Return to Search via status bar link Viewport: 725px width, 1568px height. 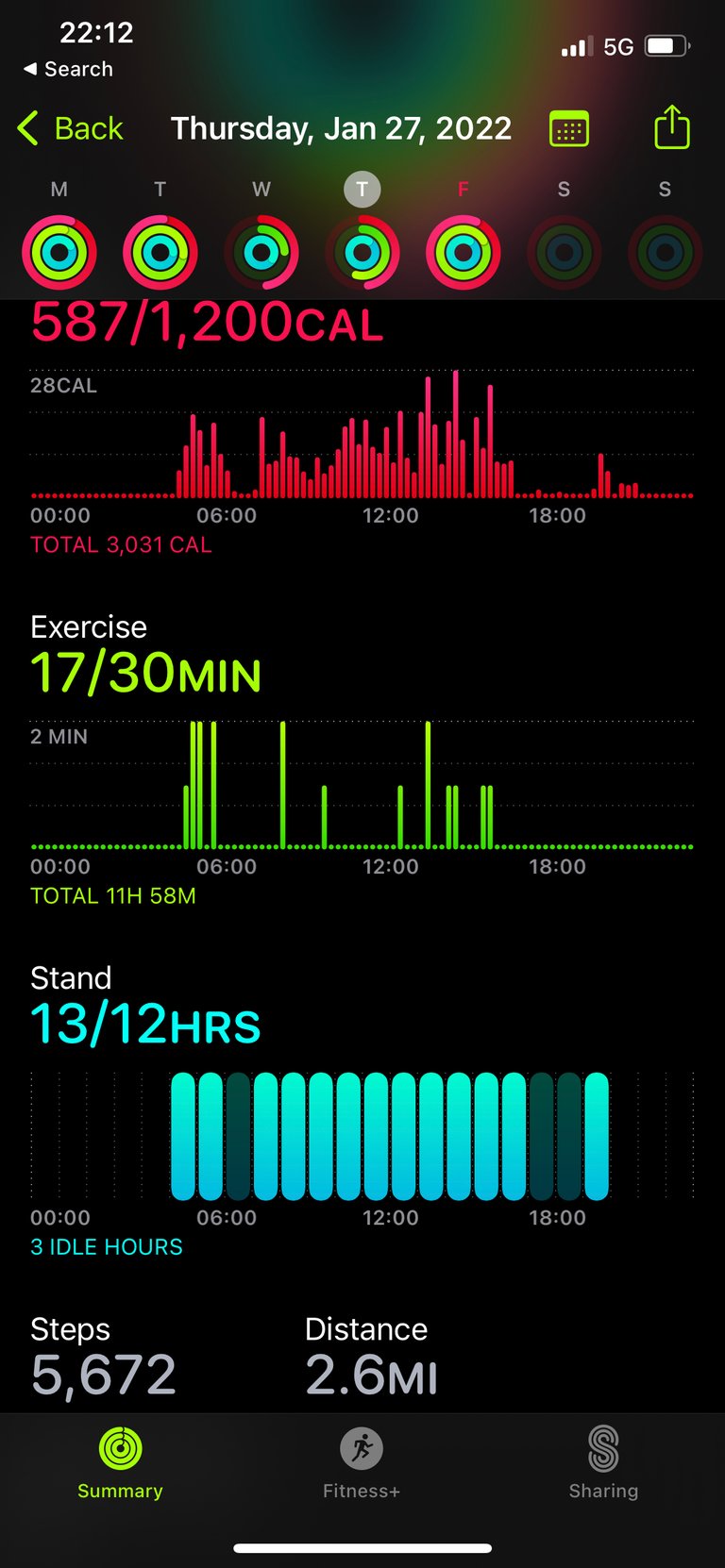pyautogui.click(x=68, y=69)
